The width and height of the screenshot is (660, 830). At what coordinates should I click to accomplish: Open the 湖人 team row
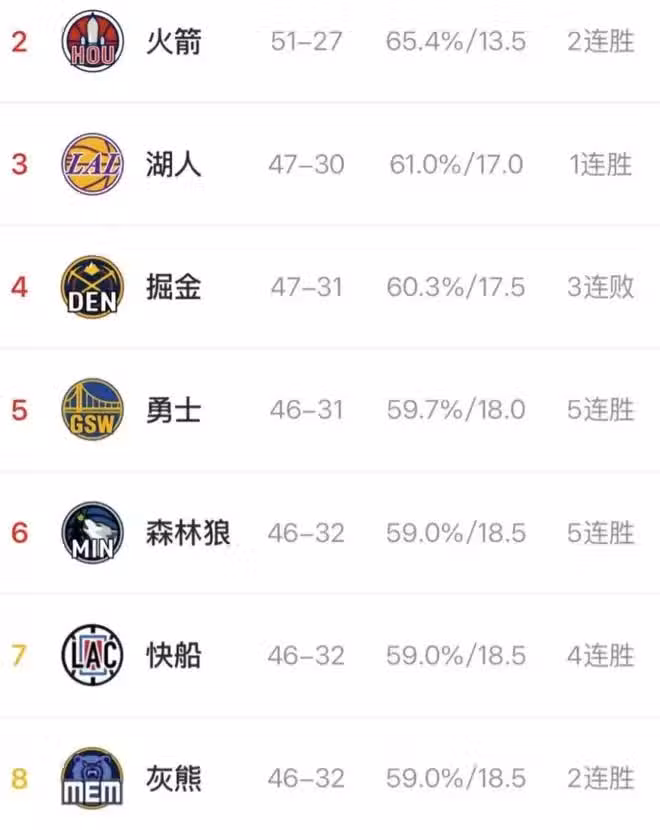[330, 164]
